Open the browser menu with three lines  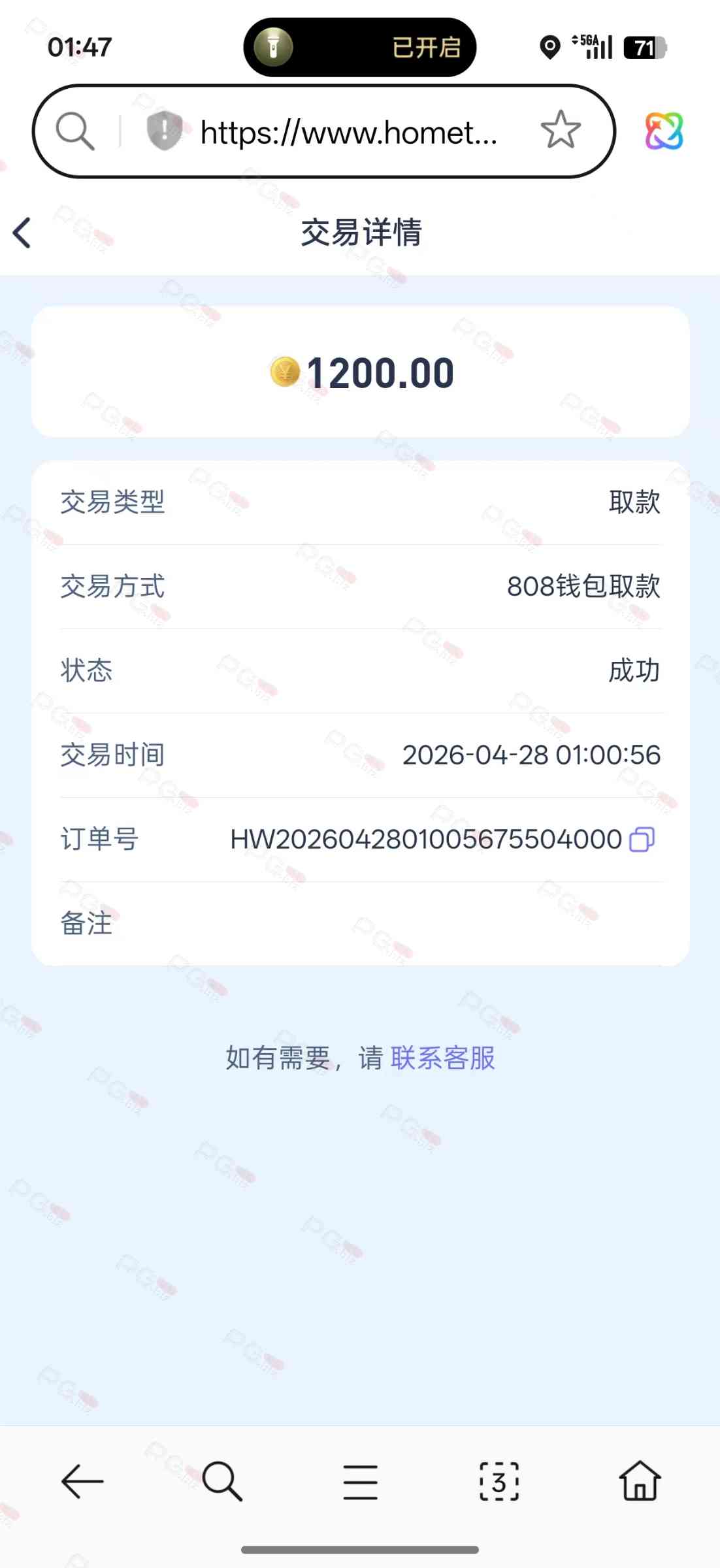pos(360,1481)
